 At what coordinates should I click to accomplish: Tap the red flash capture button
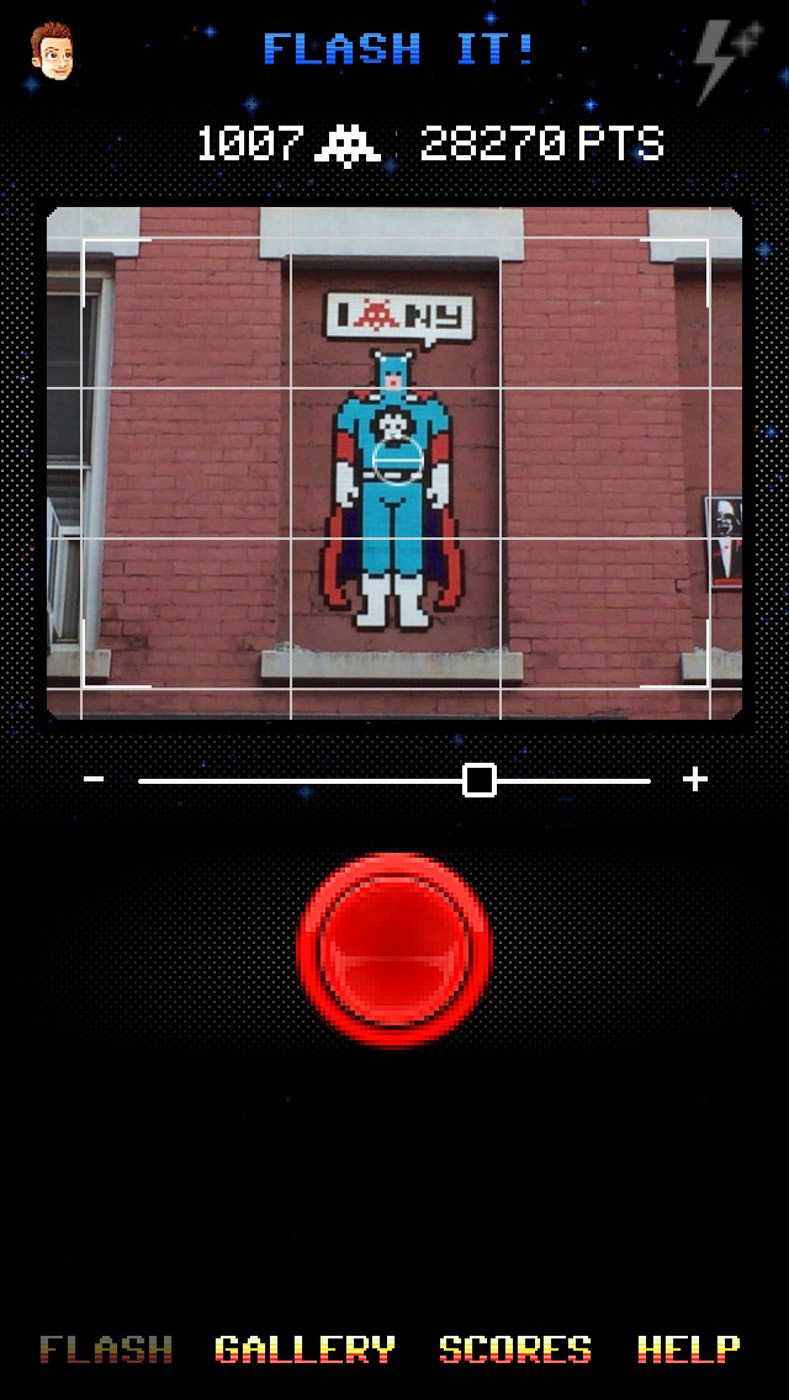point(394,949)
